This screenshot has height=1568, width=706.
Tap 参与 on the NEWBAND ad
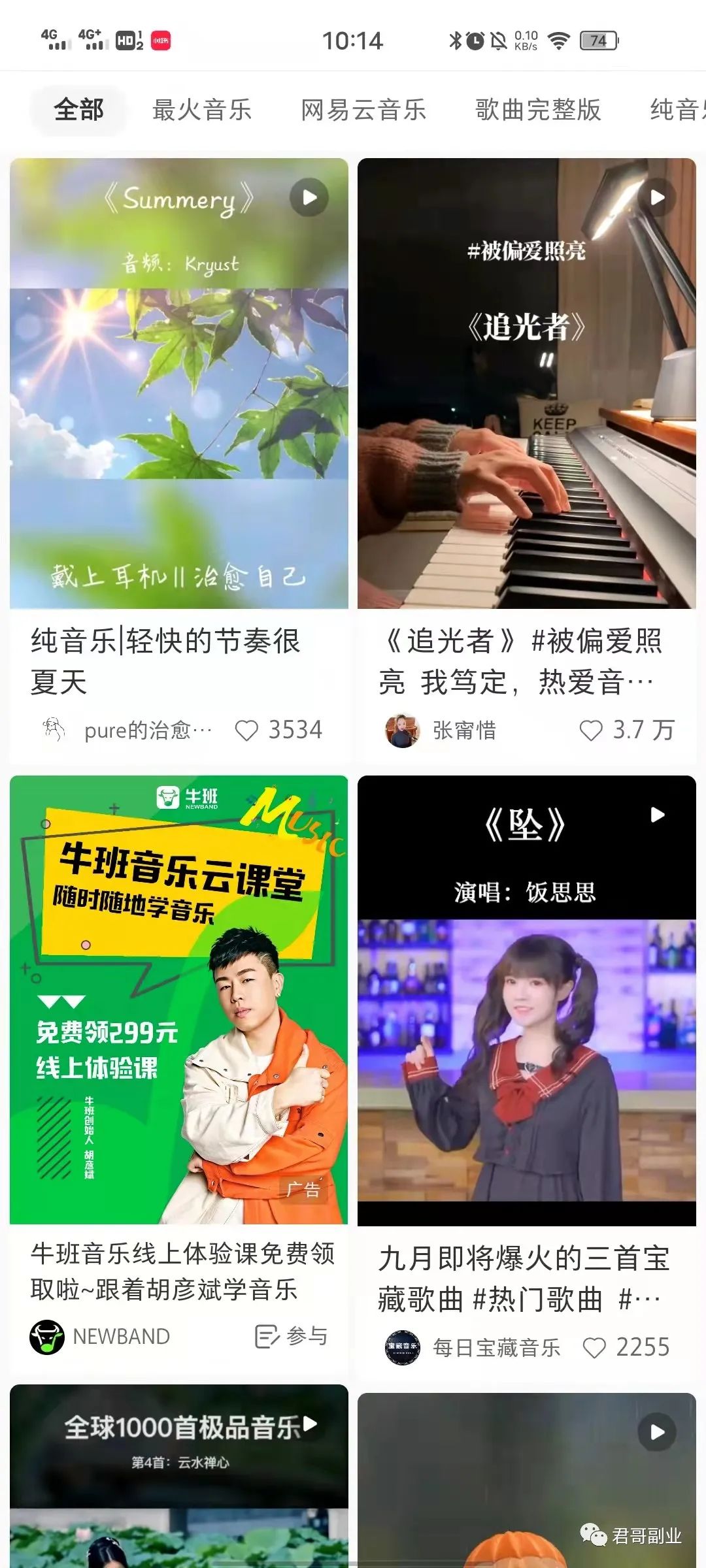pyautogui.click(x=291, y=1337)
